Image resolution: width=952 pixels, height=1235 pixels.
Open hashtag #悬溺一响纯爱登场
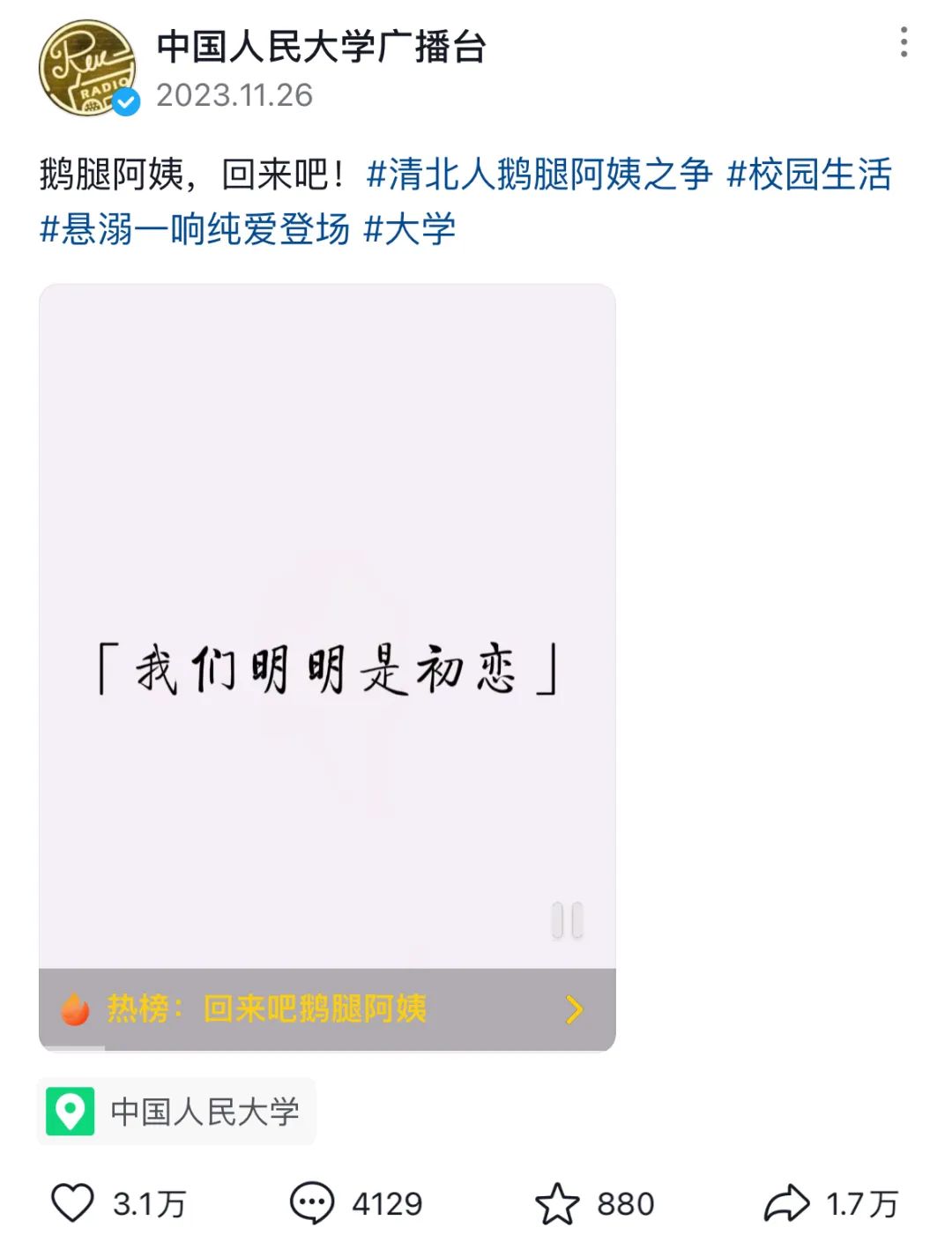click(x=195, y=229)
